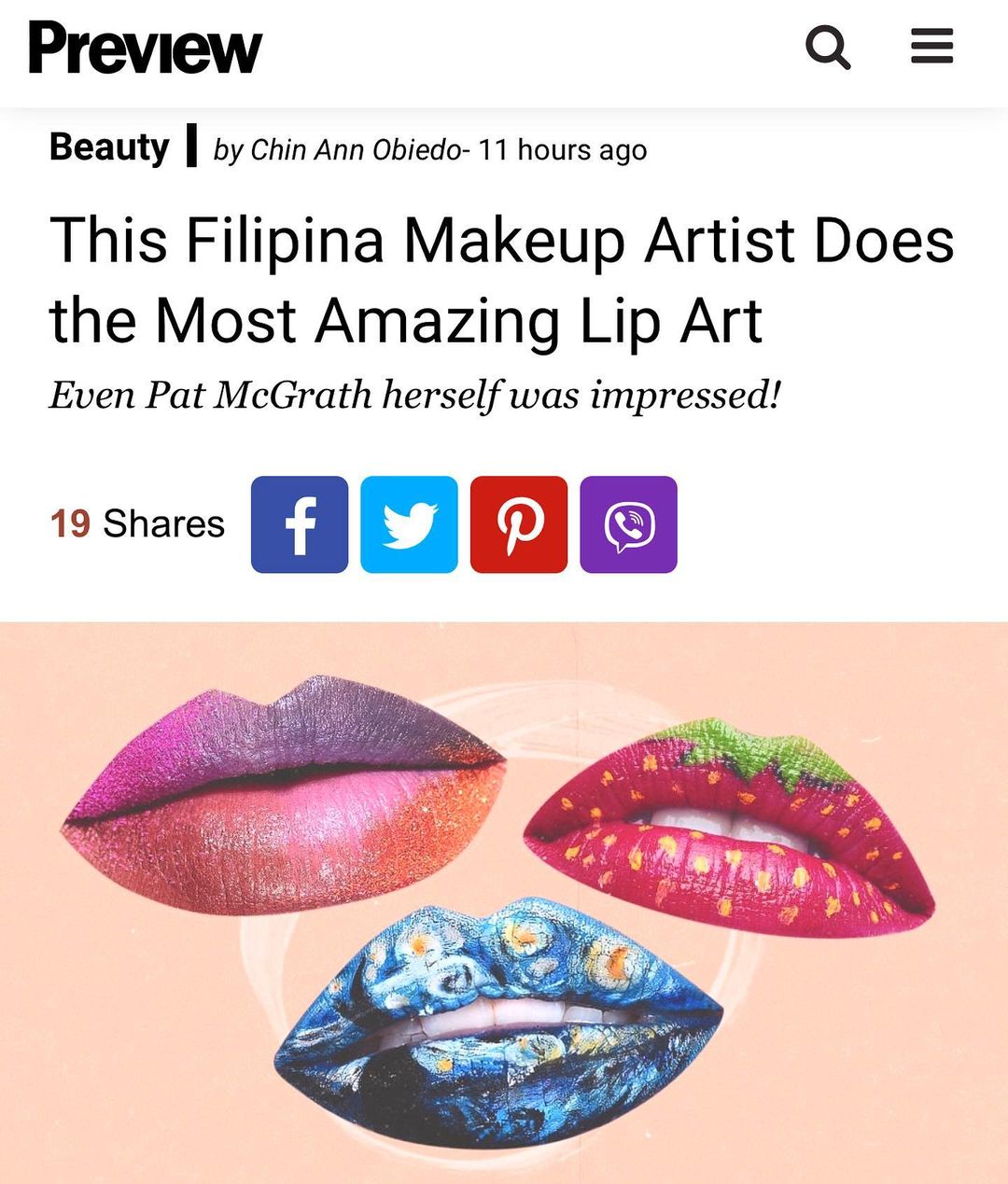Pin the article on Pinterest
The height and width of the screenshot is (1184, 1008).
coord(519,524)
